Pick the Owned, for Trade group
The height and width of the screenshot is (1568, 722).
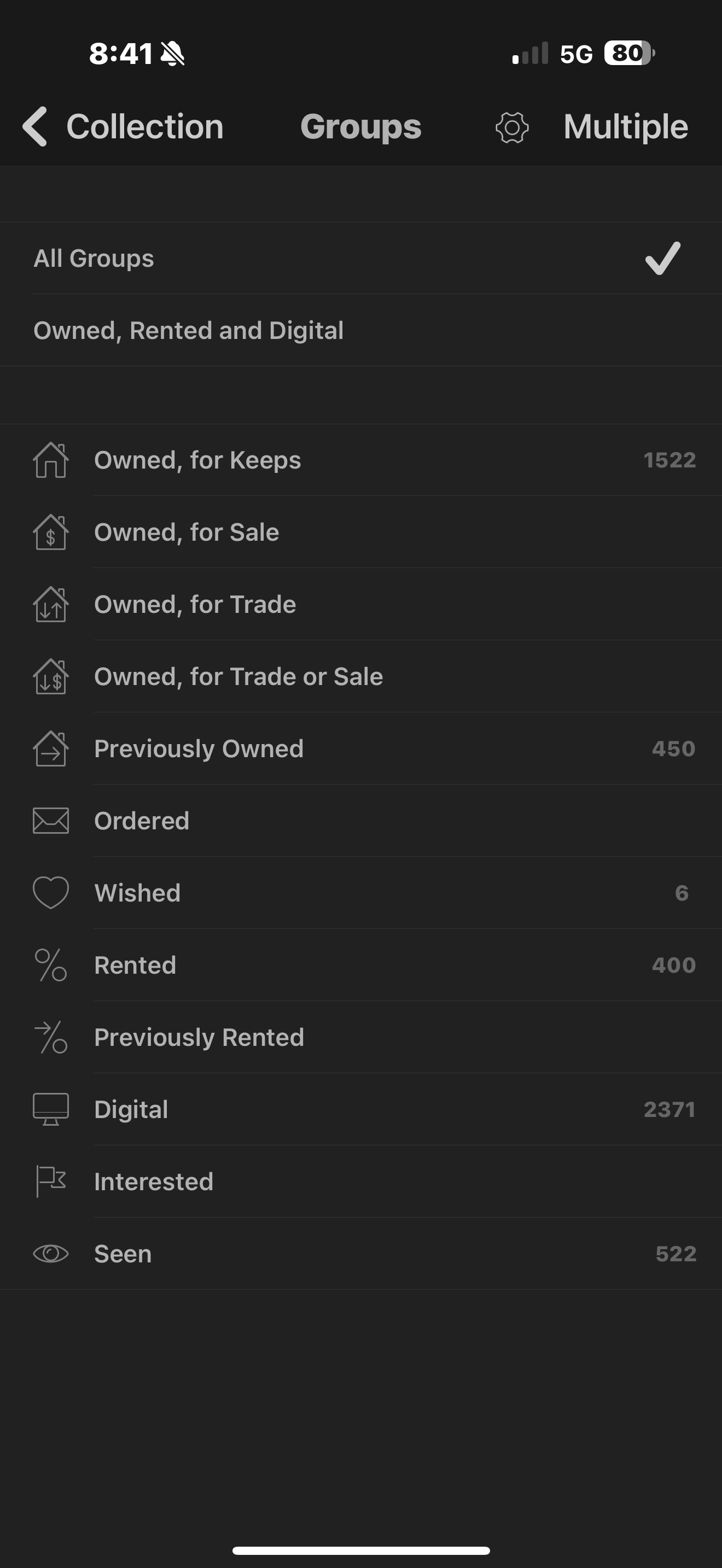361,605
